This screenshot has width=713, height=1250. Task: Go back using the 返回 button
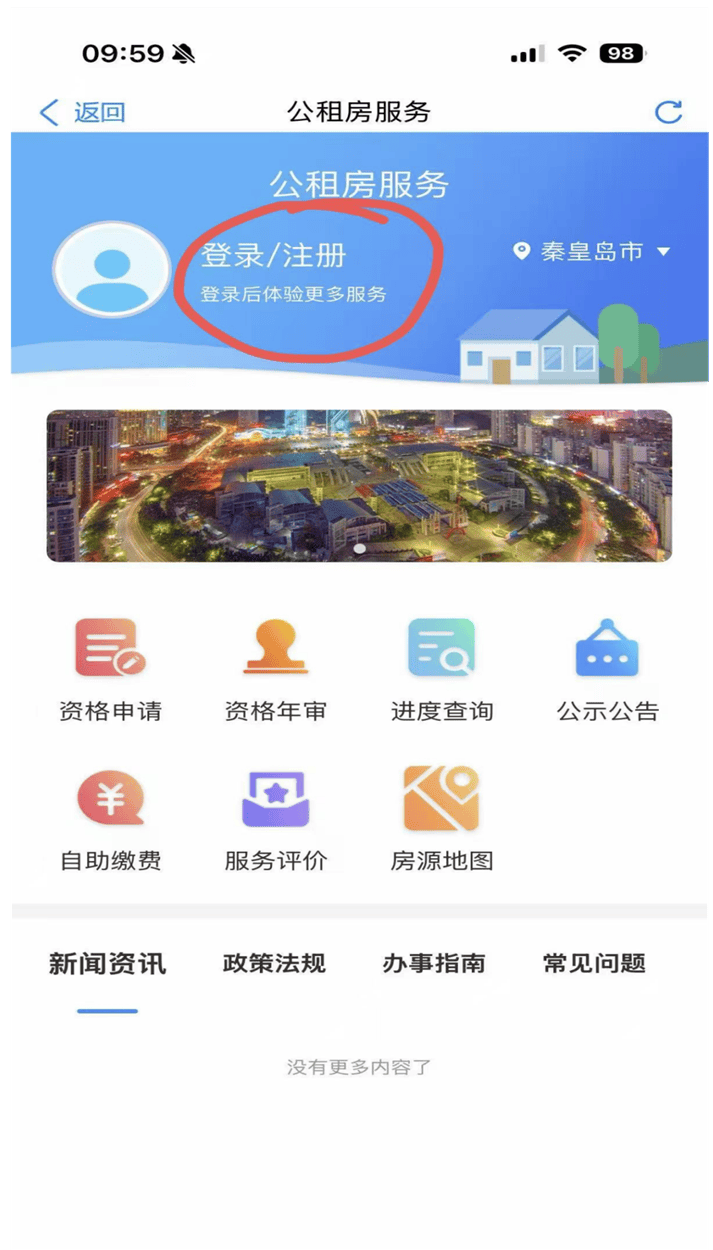click(82, 112)
